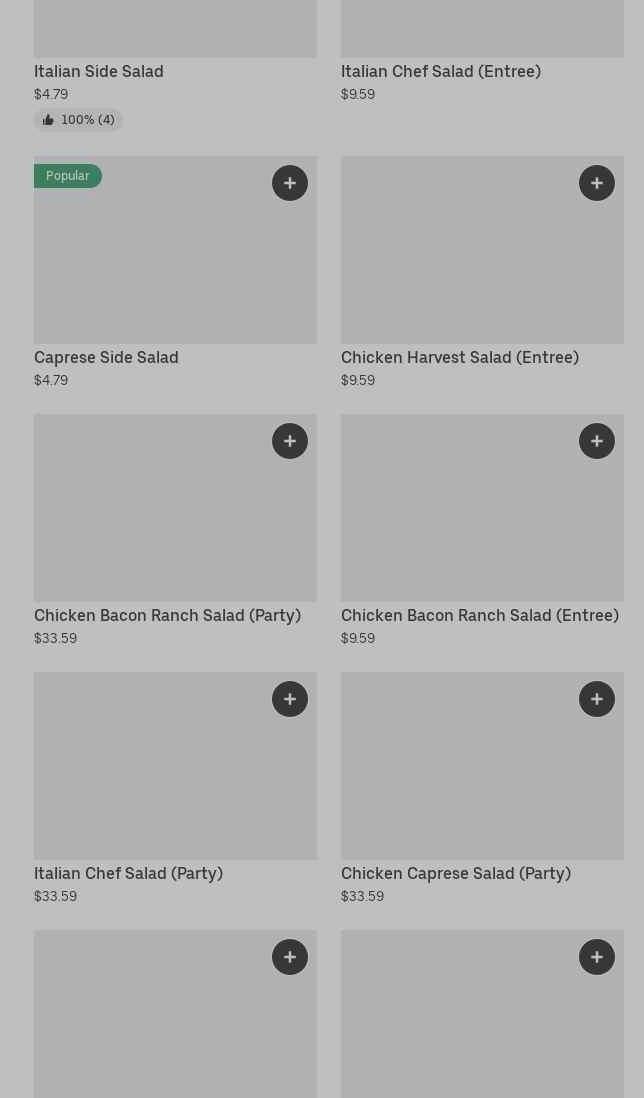Select the Chicken Caprese Salad (Party) card

point(482,789)
